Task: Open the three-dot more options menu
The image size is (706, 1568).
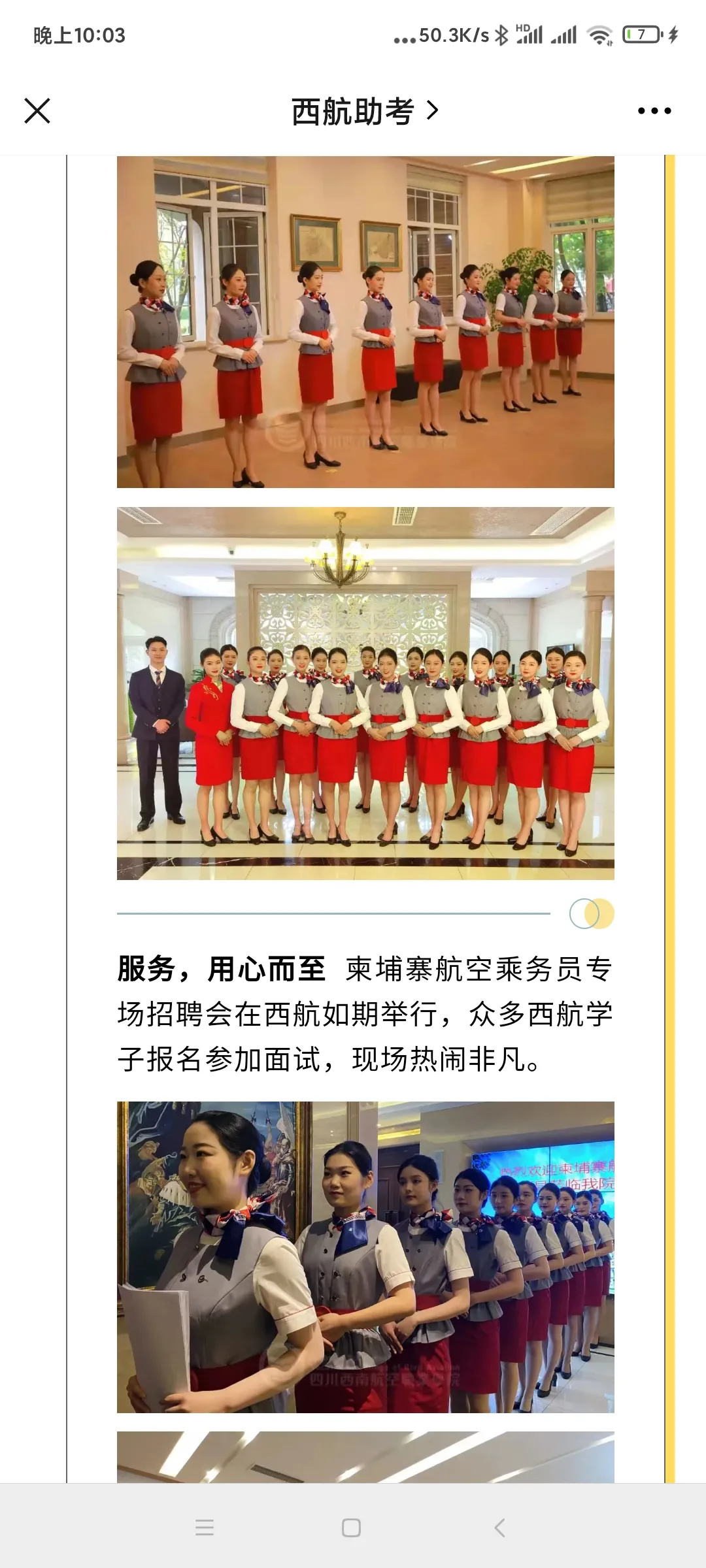Action: 654,111
